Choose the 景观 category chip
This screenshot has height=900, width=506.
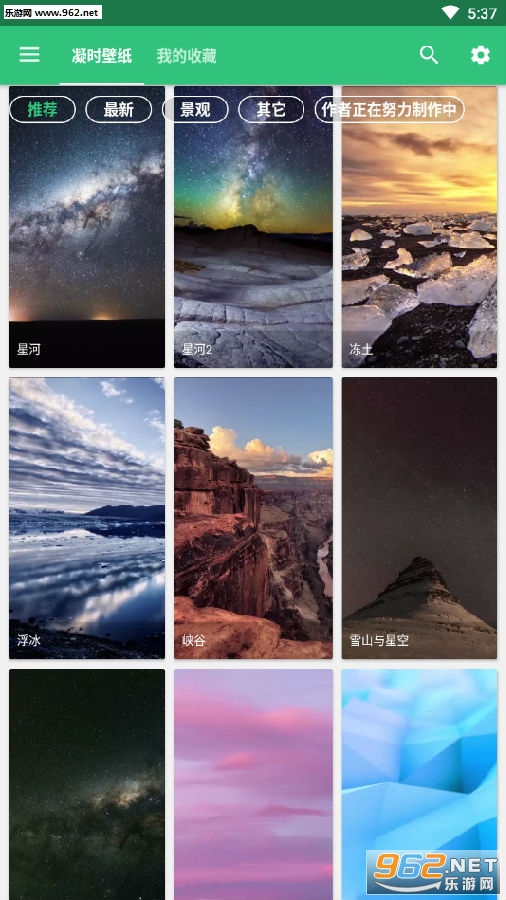[x=195, y=109]
